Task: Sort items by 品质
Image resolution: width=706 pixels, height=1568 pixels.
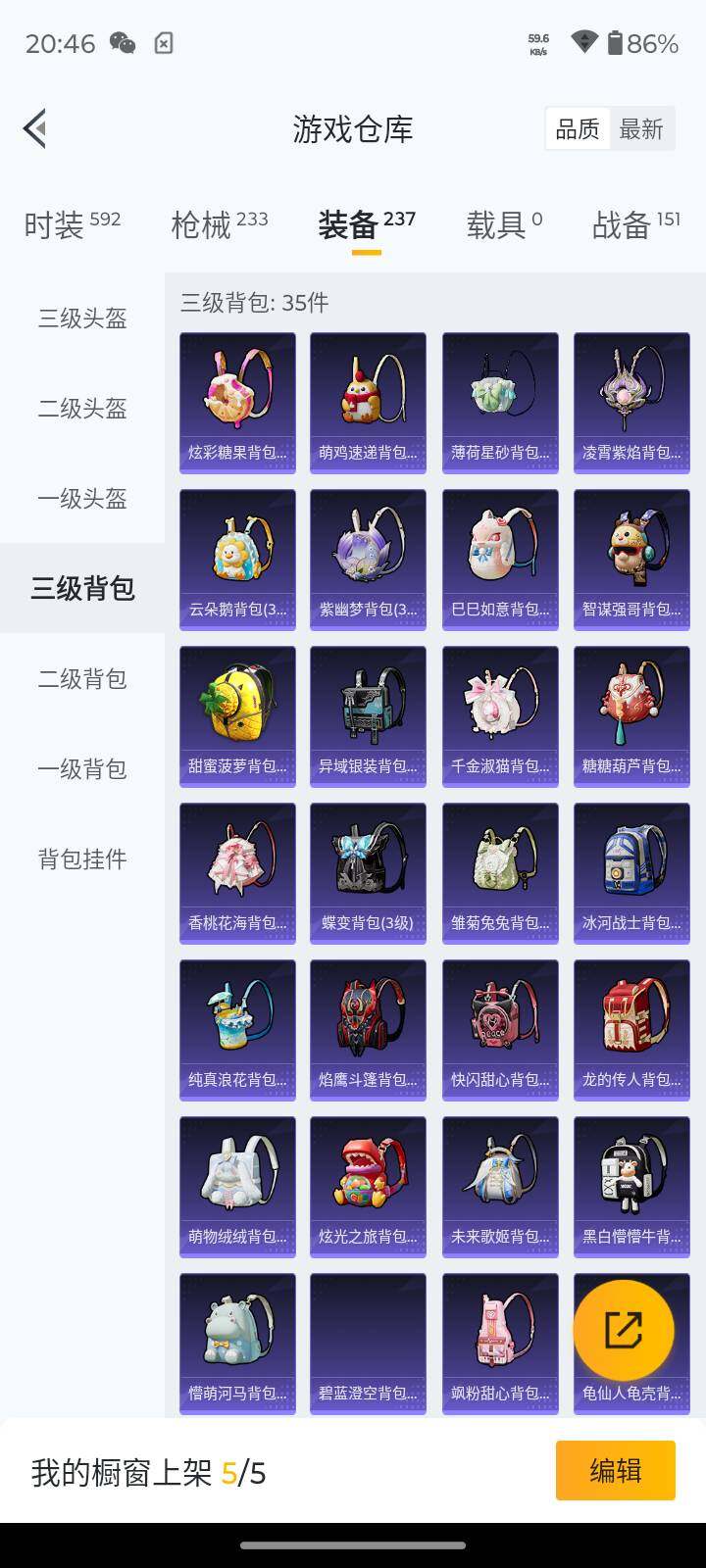Action: pyautogui.click(x=578, y=128)
